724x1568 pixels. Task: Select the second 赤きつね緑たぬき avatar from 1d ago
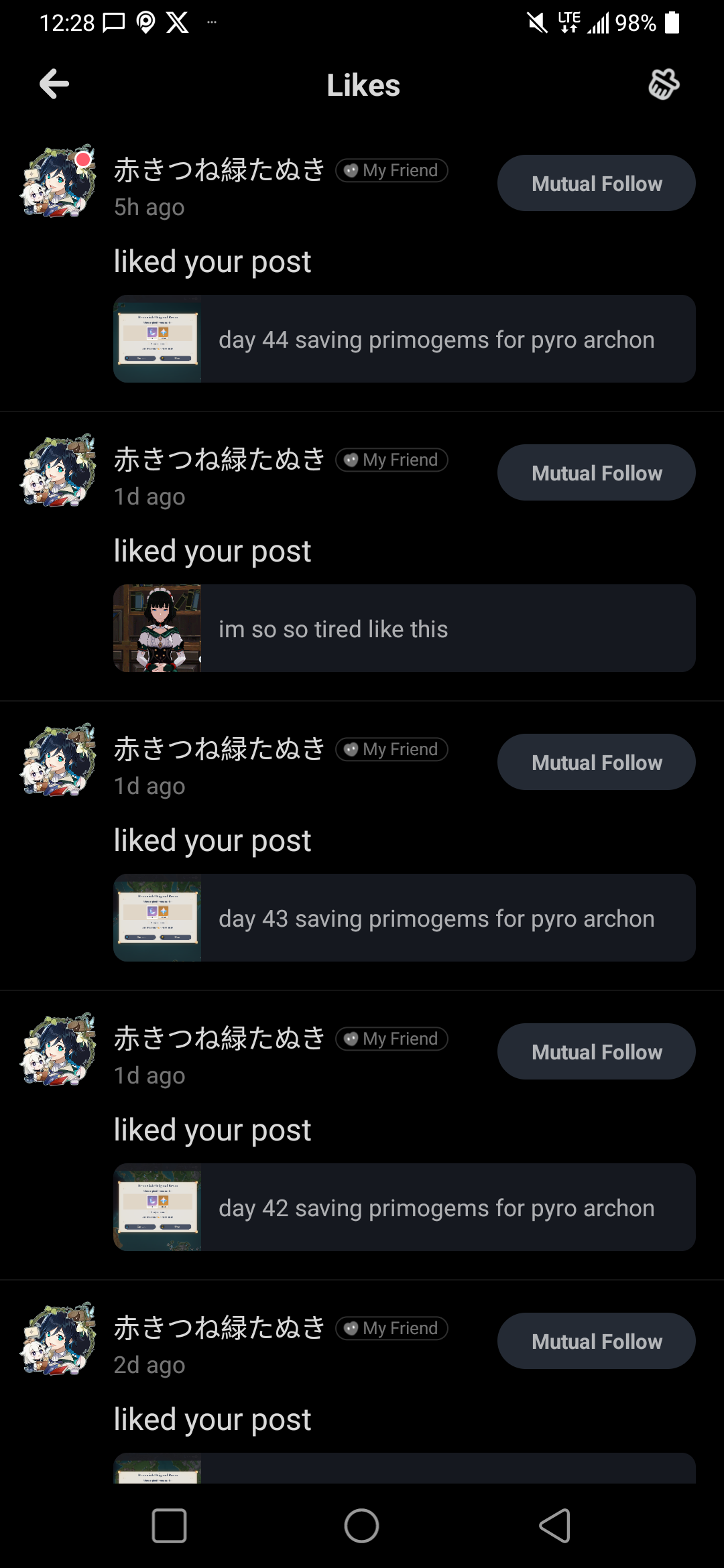click(58, 472)
